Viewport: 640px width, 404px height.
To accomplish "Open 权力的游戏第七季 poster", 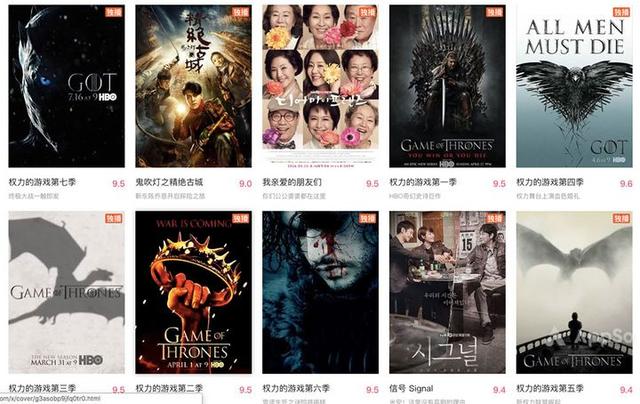I will pyautogui.click(x=66, y=86).
